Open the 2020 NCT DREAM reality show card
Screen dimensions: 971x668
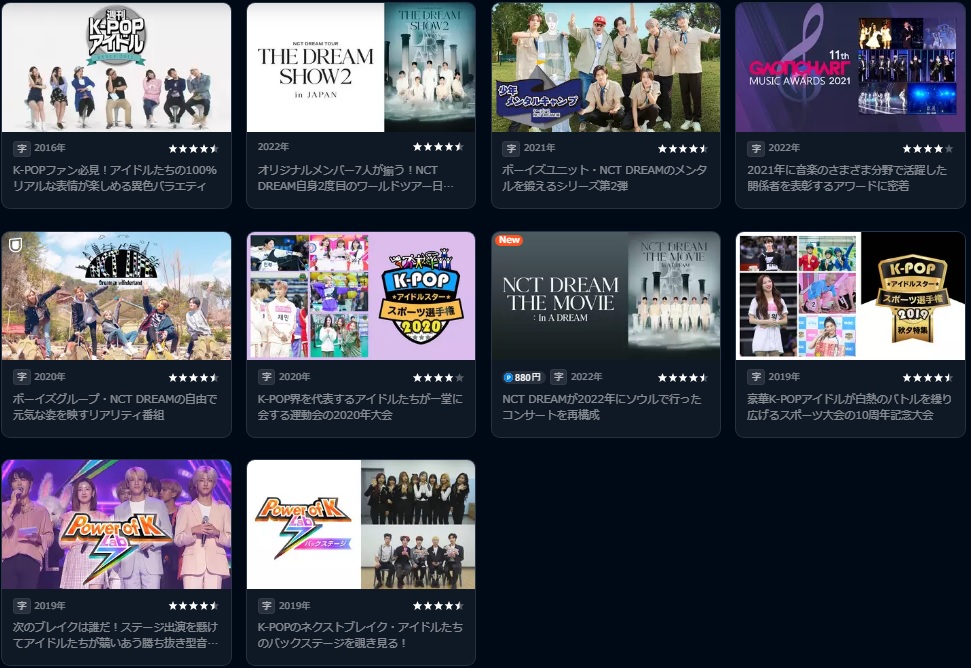(x=116, y=297)
